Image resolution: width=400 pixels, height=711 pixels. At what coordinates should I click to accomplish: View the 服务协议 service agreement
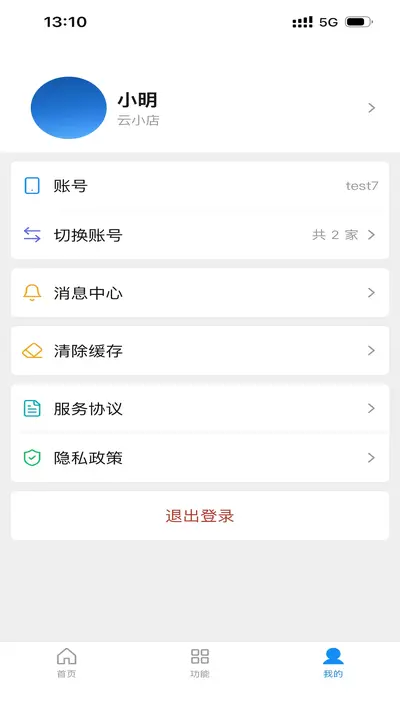200,409
